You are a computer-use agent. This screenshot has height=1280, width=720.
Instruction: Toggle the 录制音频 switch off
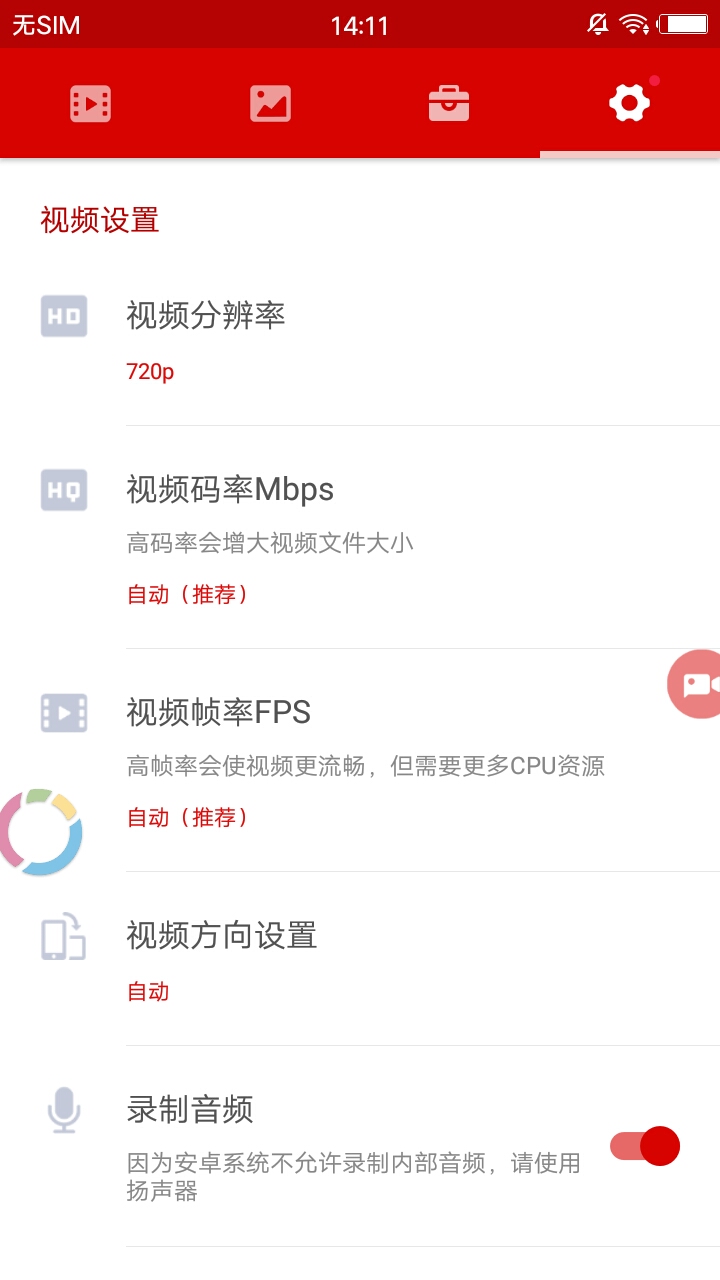[645, 1146]
